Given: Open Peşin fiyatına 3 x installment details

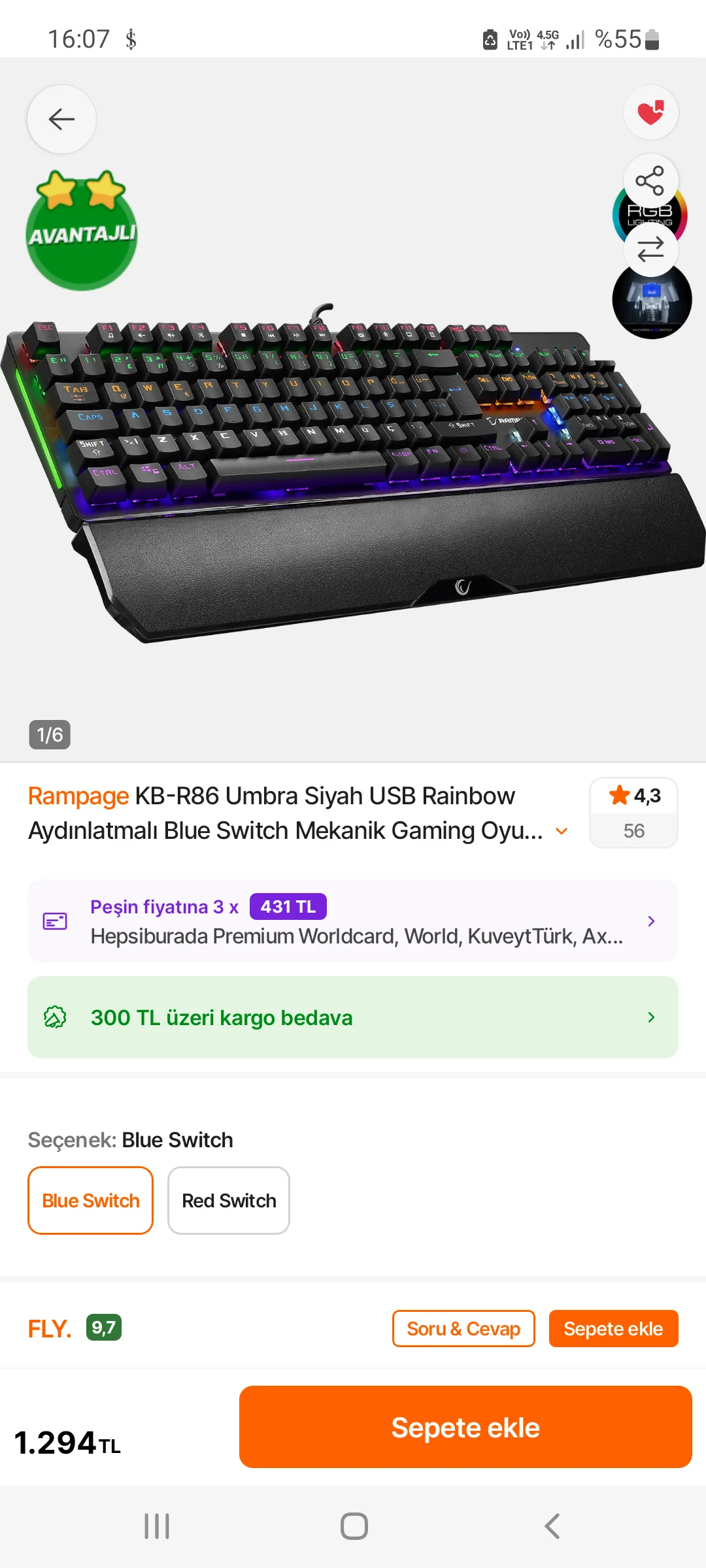Looking at the screenshot, I should click(x=352, y=921).
